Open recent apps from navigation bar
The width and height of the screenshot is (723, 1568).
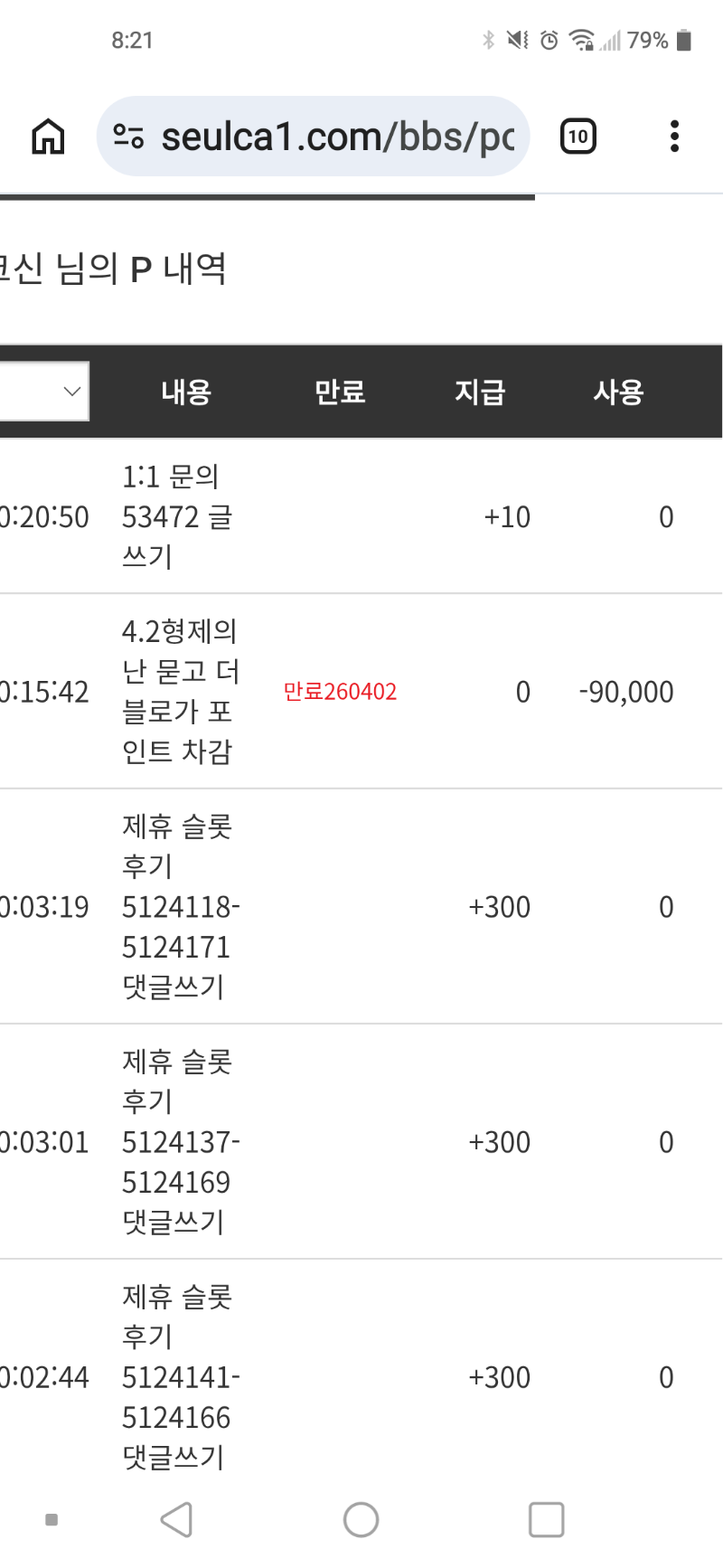point(546,1520)
